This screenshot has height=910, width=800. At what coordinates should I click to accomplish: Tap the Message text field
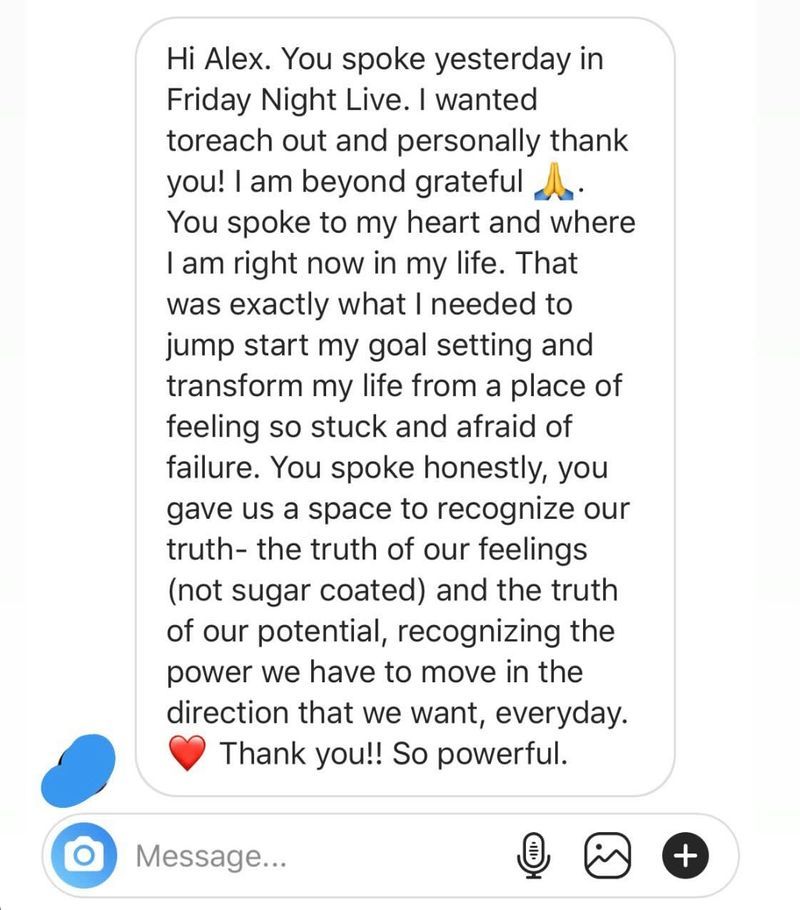300,856
